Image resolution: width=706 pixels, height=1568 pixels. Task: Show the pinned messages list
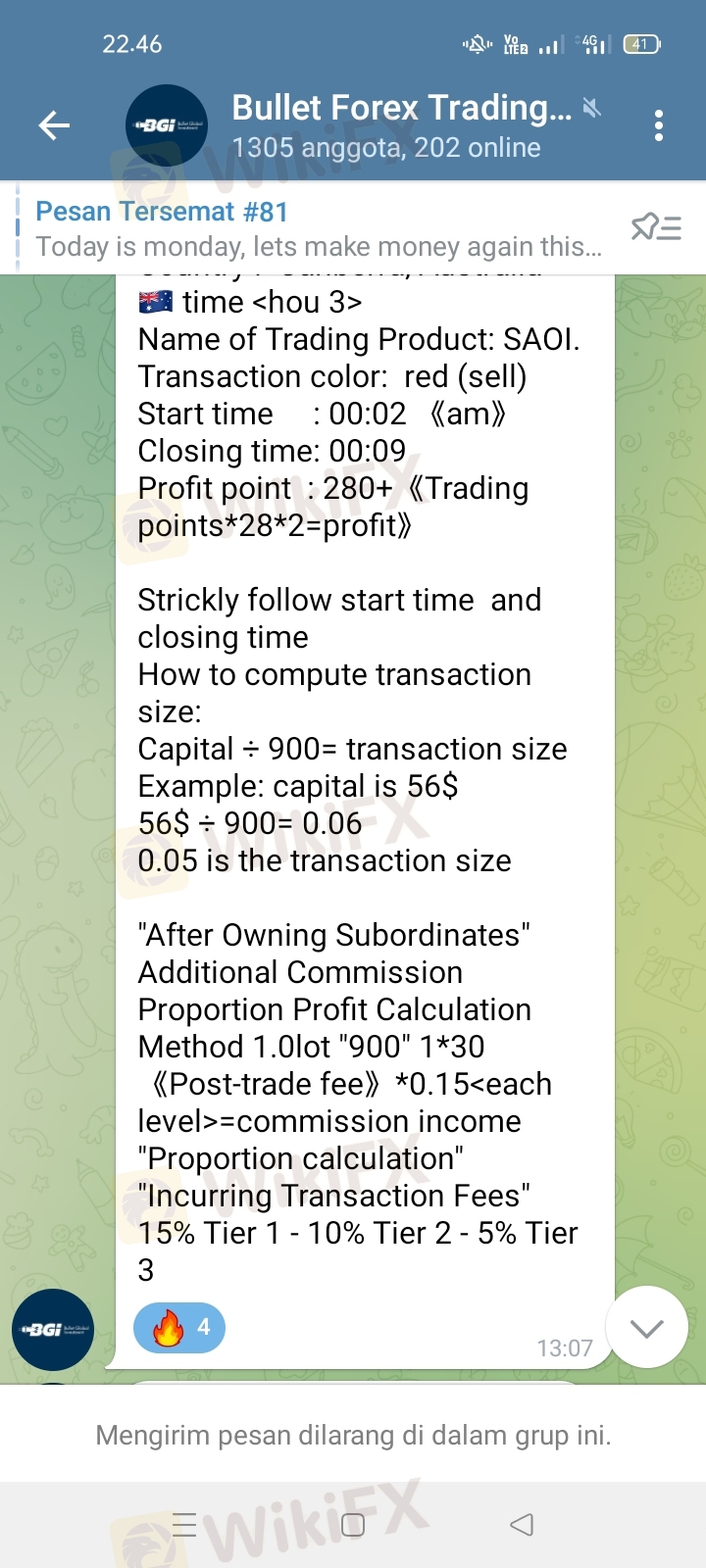(656, 228)
